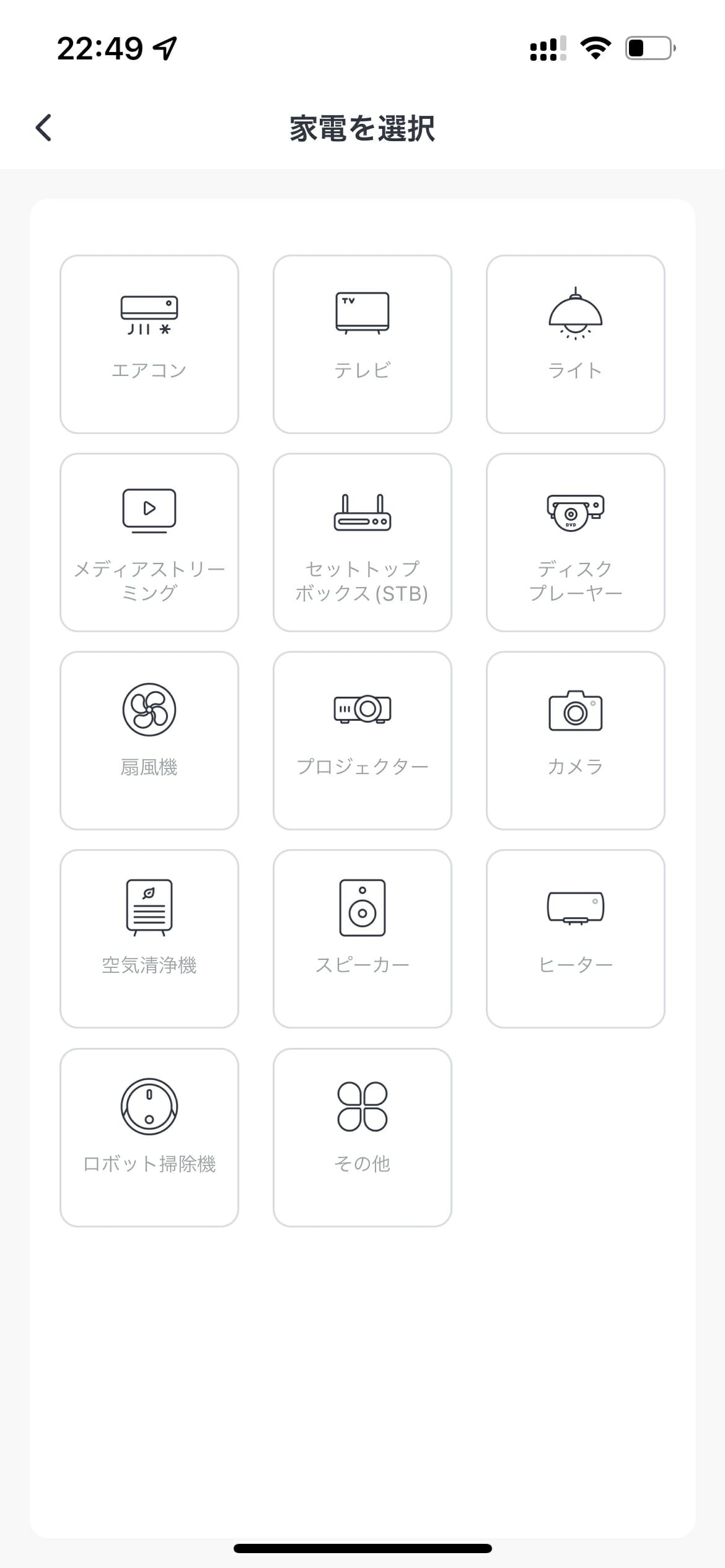Viewport: 725px width, 1568px height.
Task: Choose ディスクプレーヤー tile
Action: point(576,542)
